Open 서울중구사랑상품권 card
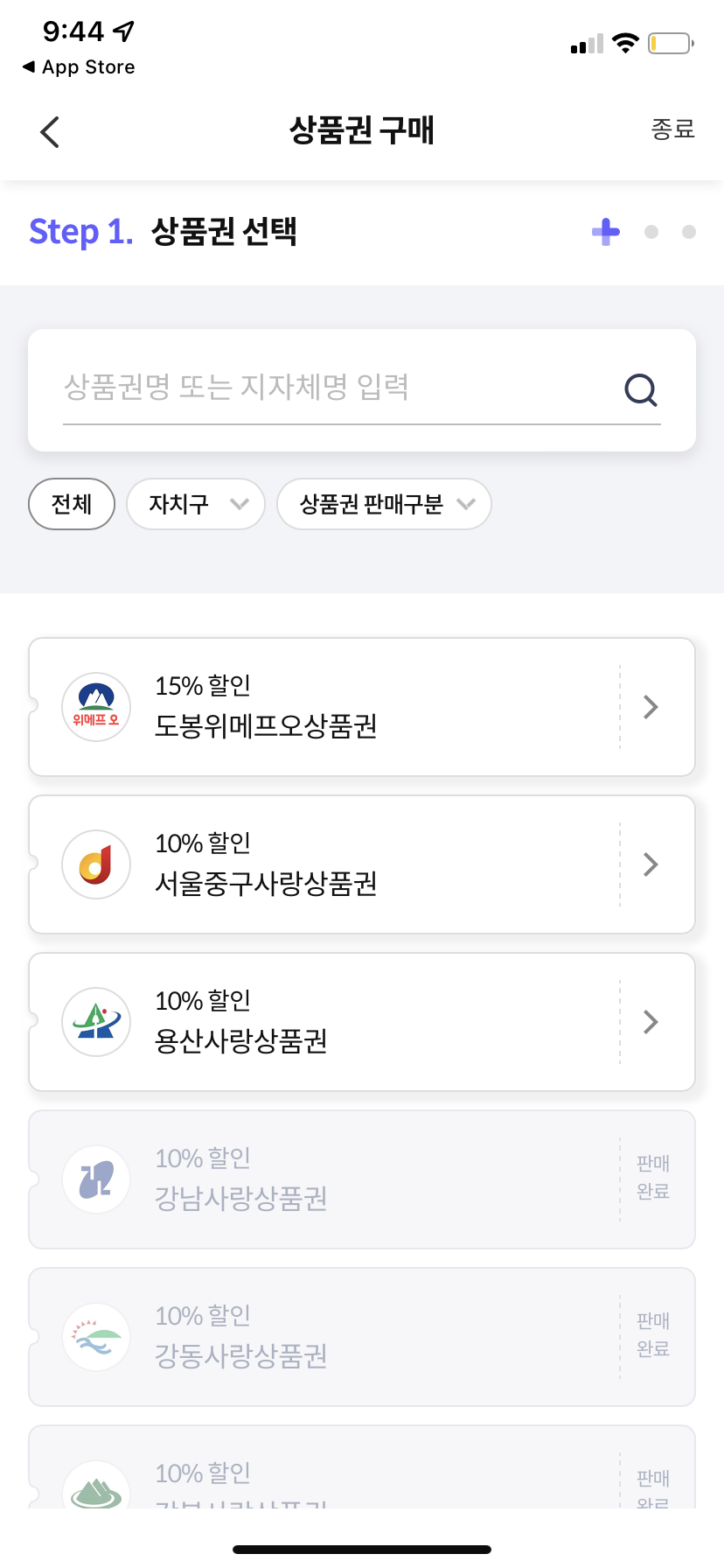Image resolution: width=724 pixels, height=1568 pixels. (362, 864)
